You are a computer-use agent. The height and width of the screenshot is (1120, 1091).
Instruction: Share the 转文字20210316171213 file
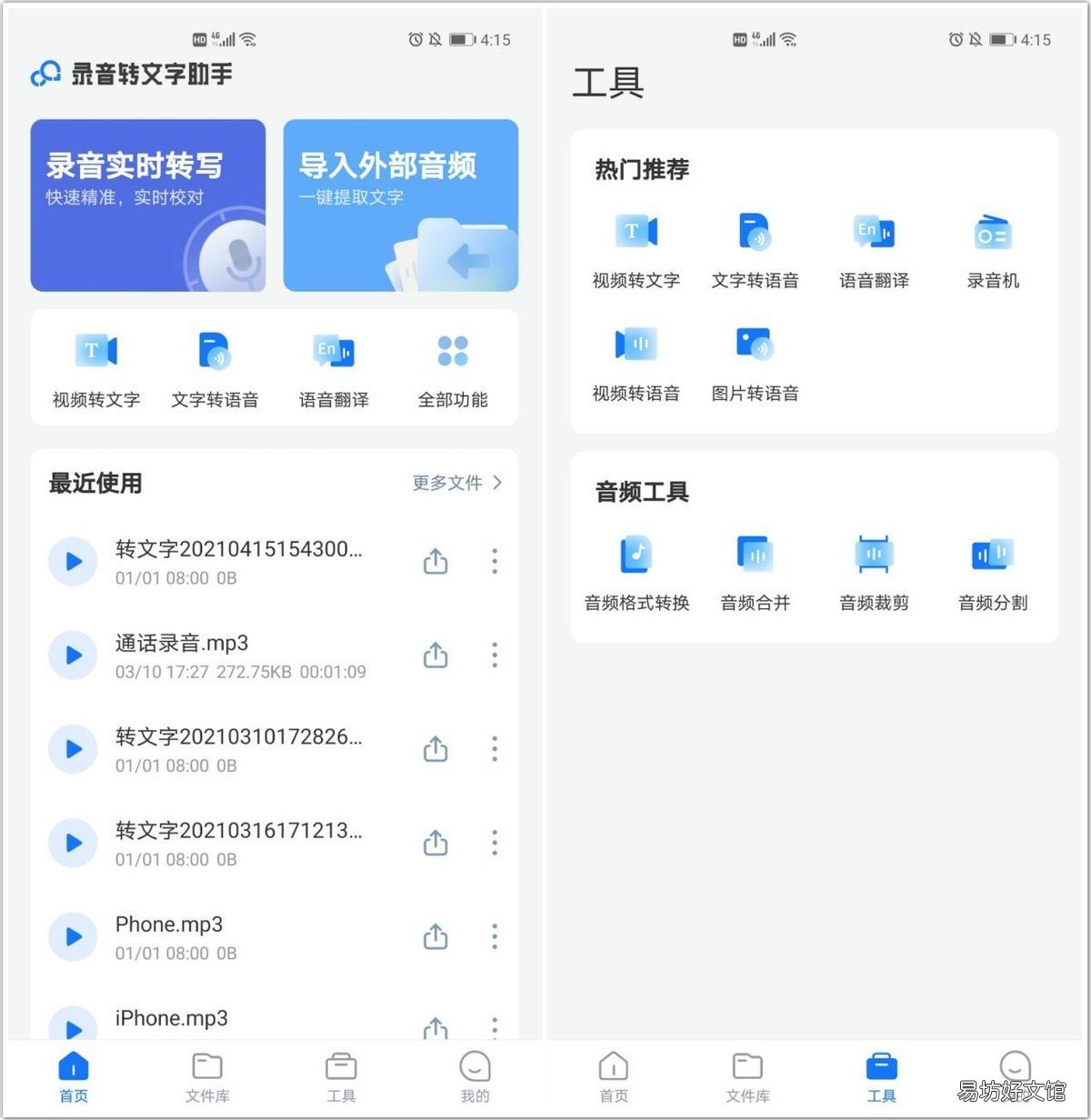[x=435, y=843]
